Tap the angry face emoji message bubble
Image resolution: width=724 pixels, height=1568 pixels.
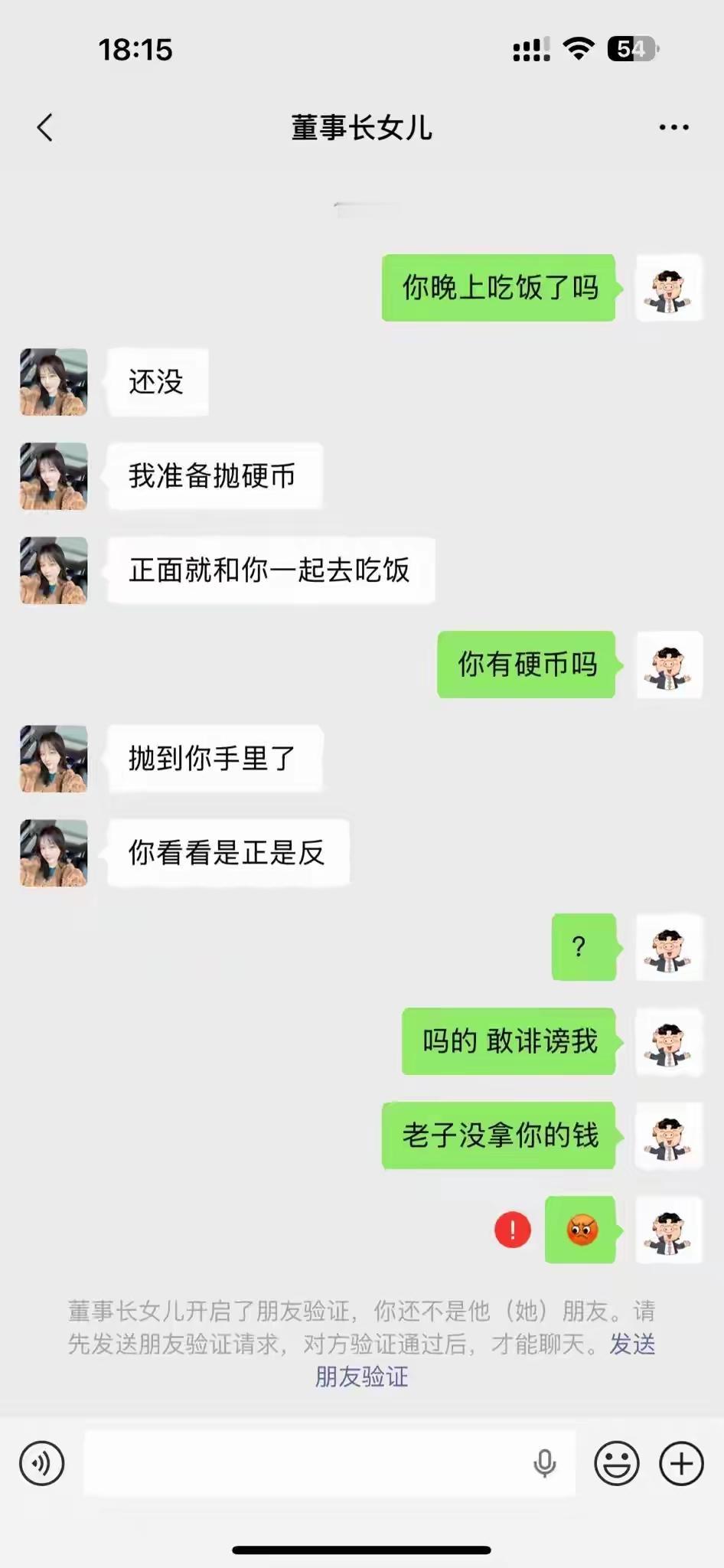point(580,1229)
